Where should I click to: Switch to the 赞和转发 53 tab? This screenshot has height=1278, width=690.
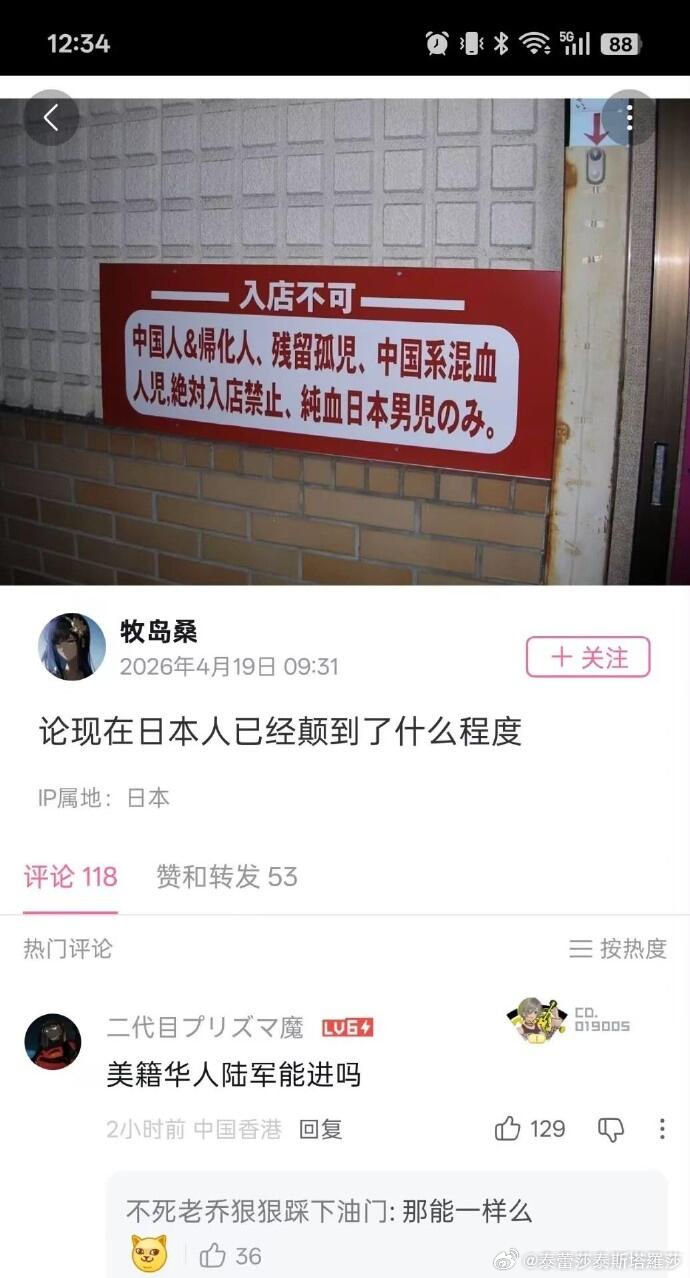click(x=227, y=877)
